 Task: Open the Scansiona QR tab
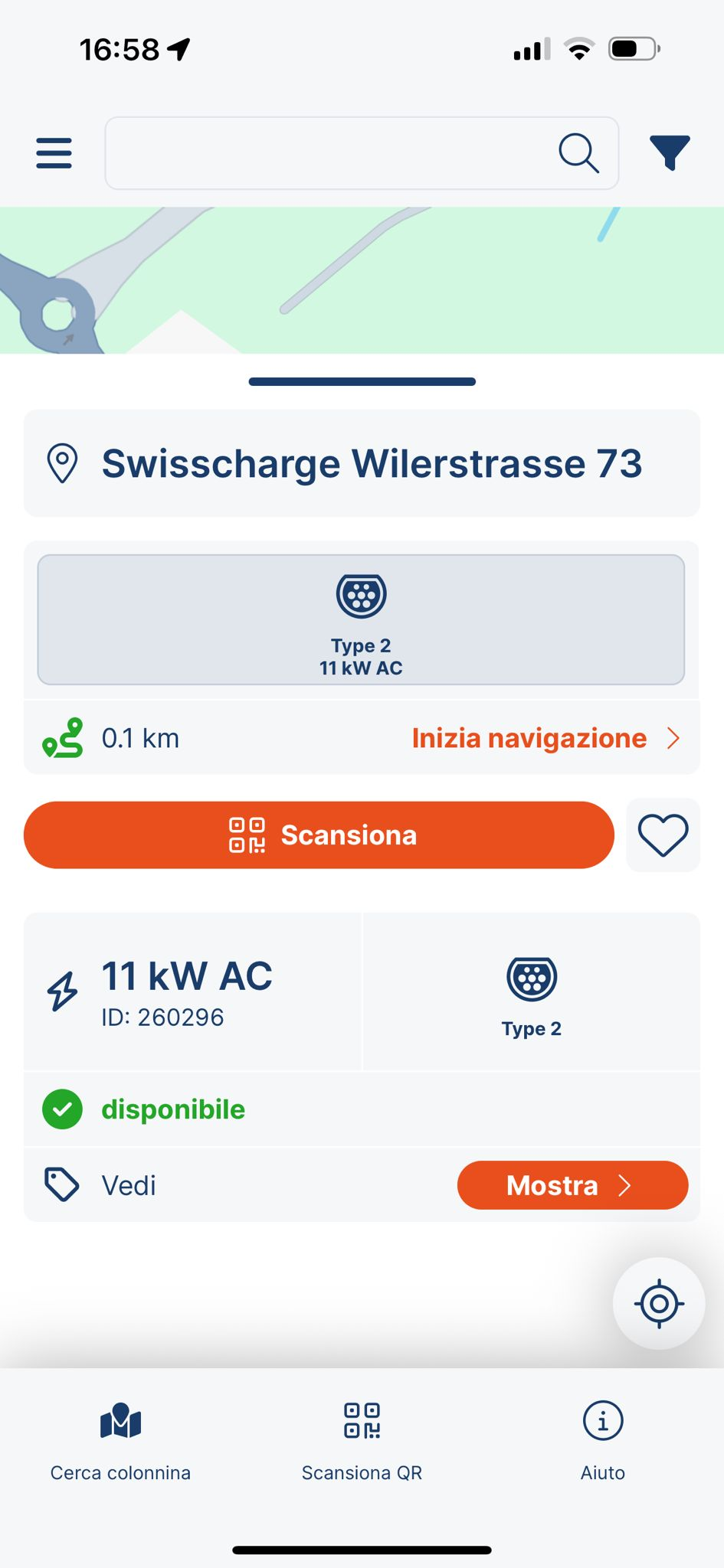(x=362, y=1441)
